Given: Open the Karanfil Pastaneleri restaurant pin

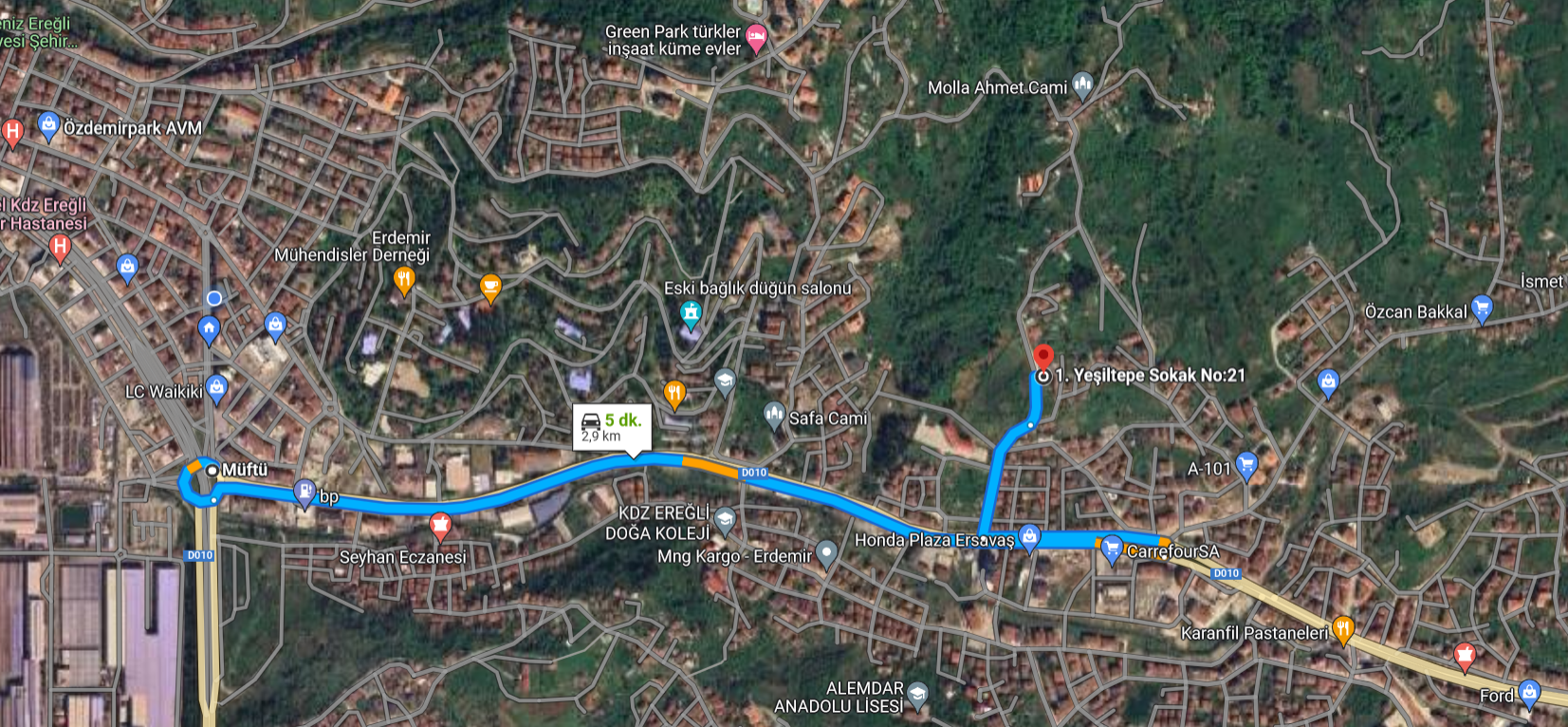Looking at the screenshot, I should click(1342, 628).
